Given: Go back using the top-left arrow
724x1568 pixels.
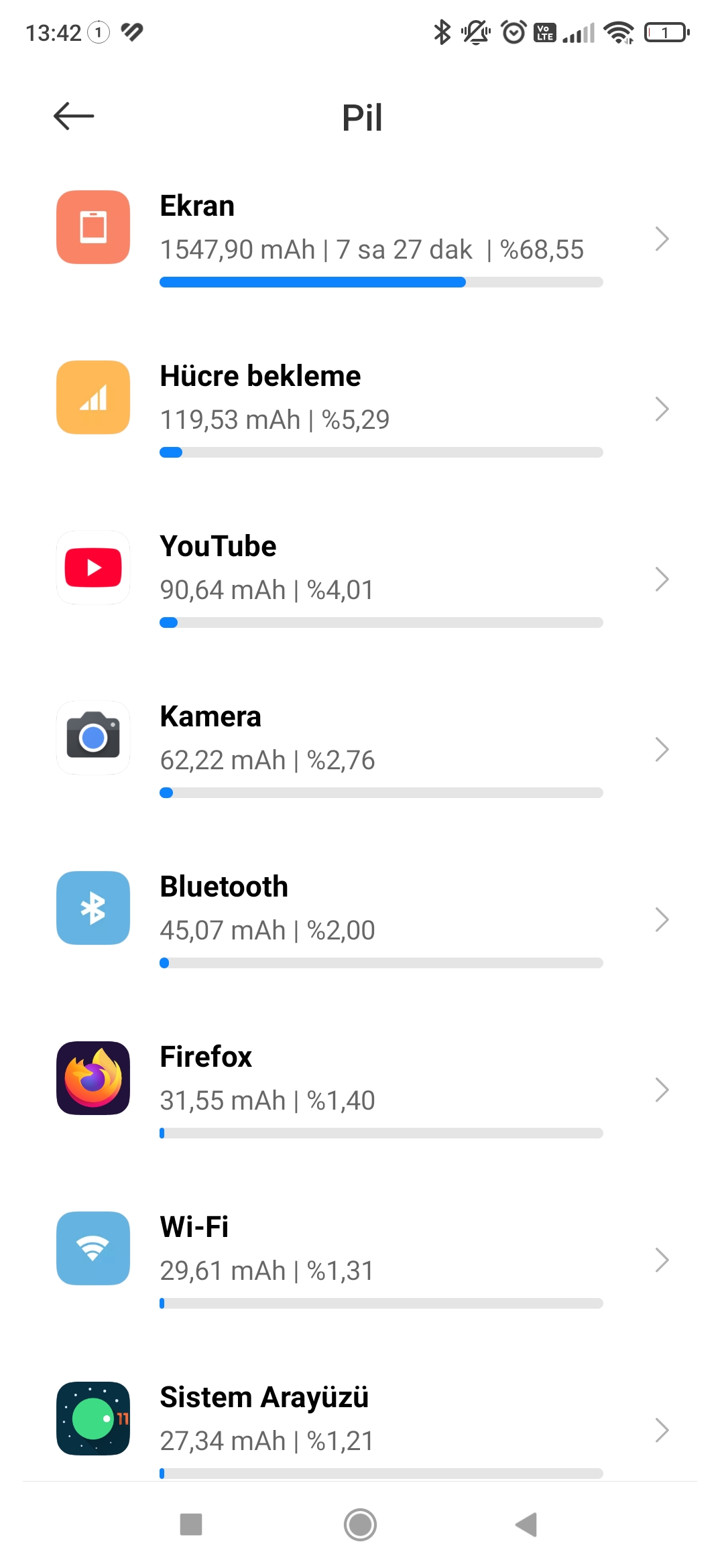Looking at the screenshot, I should (x=74, y=116).
